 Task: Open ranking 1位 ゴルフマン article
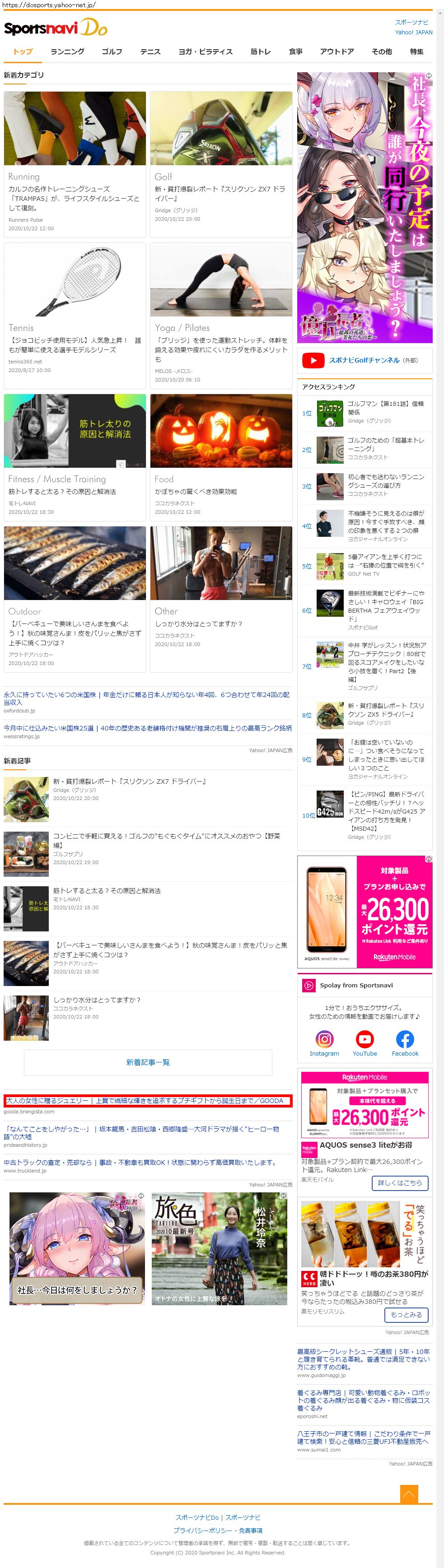click(x=385, y=408)
